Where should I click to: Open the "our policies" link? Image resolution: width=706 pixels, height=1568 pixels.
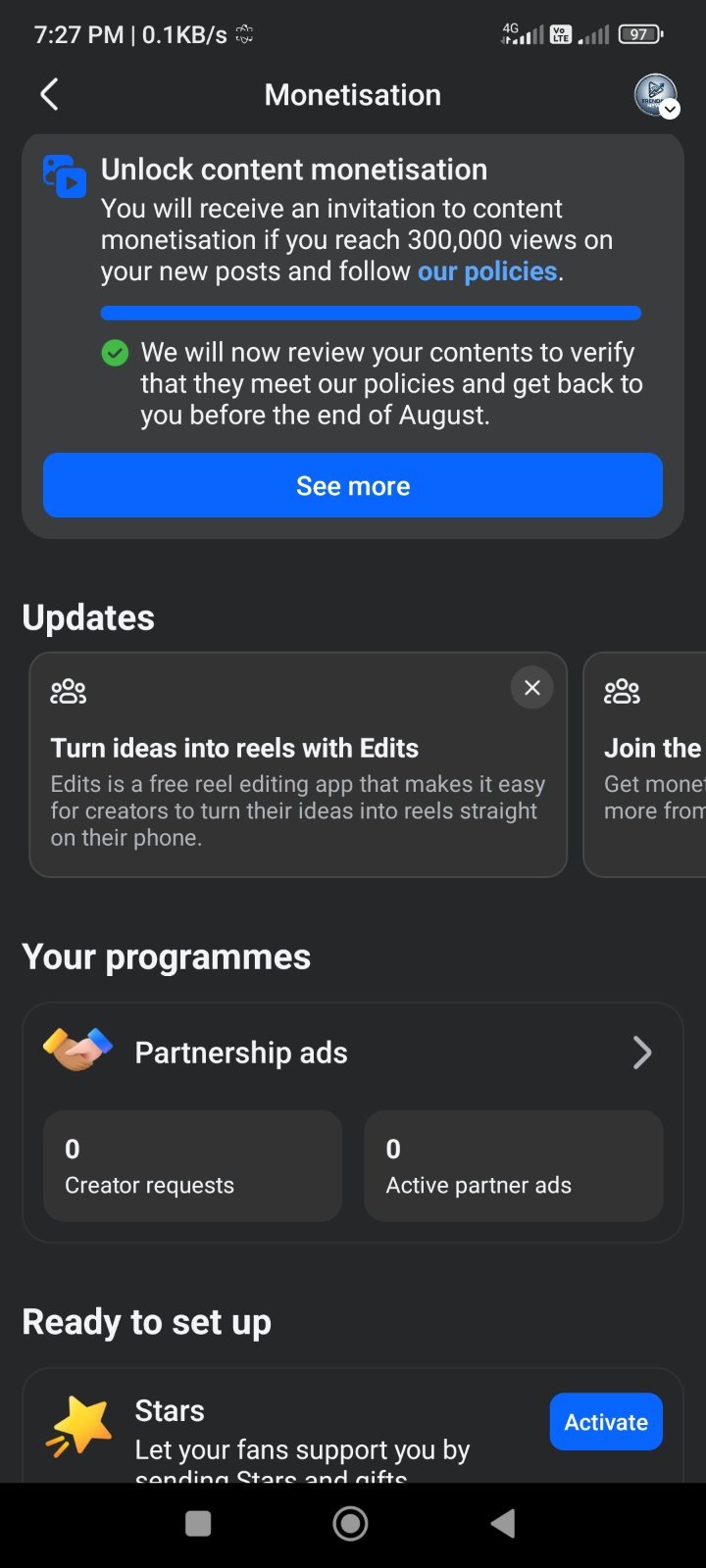487,271
